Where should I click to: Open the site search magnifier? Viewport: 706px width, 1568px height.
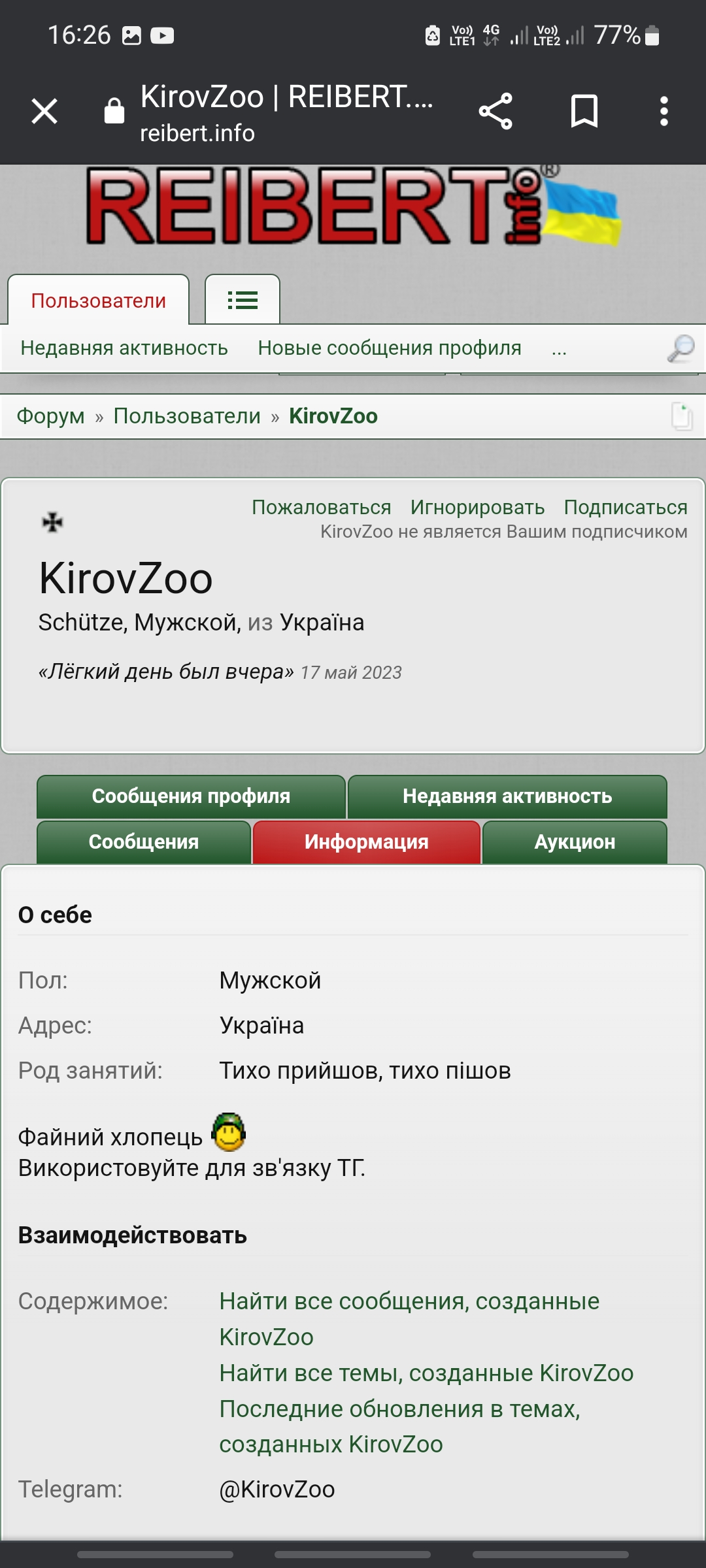pyautogui.click(x=681, y=348)
